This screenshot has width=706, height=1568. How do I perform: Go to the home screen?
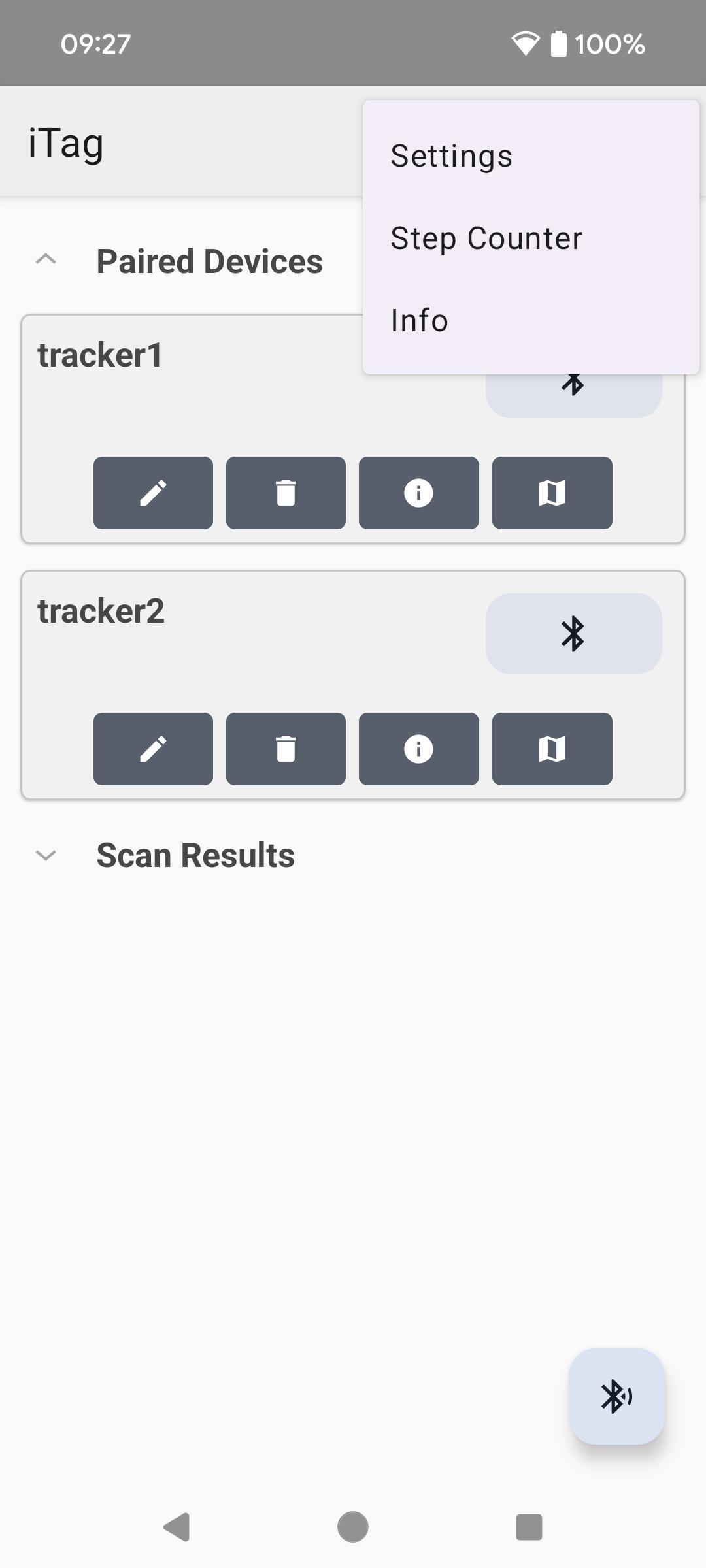coord(353,1527)
